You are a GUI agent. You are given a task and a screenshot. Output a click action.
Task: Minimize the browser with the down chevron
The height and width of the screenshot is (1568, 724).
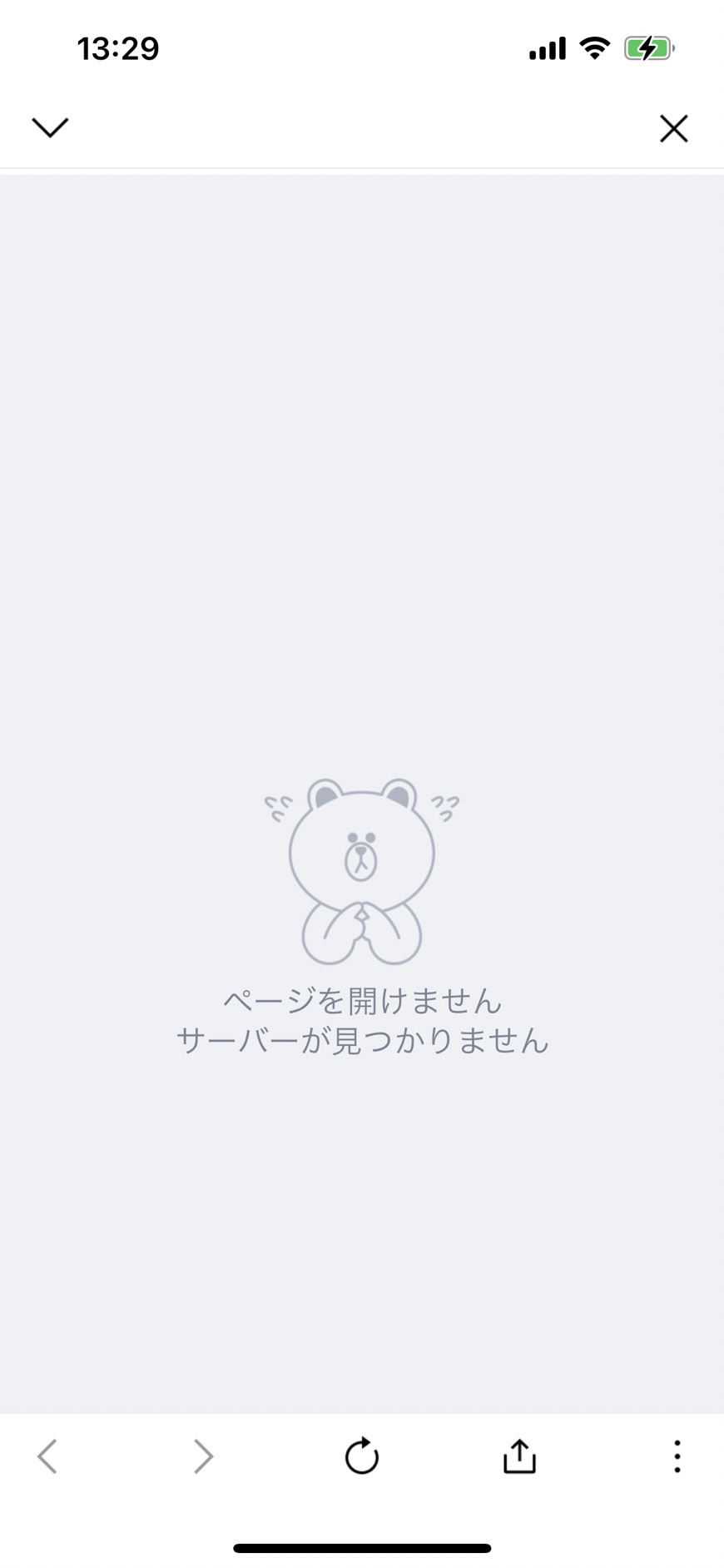coord(50,127)
